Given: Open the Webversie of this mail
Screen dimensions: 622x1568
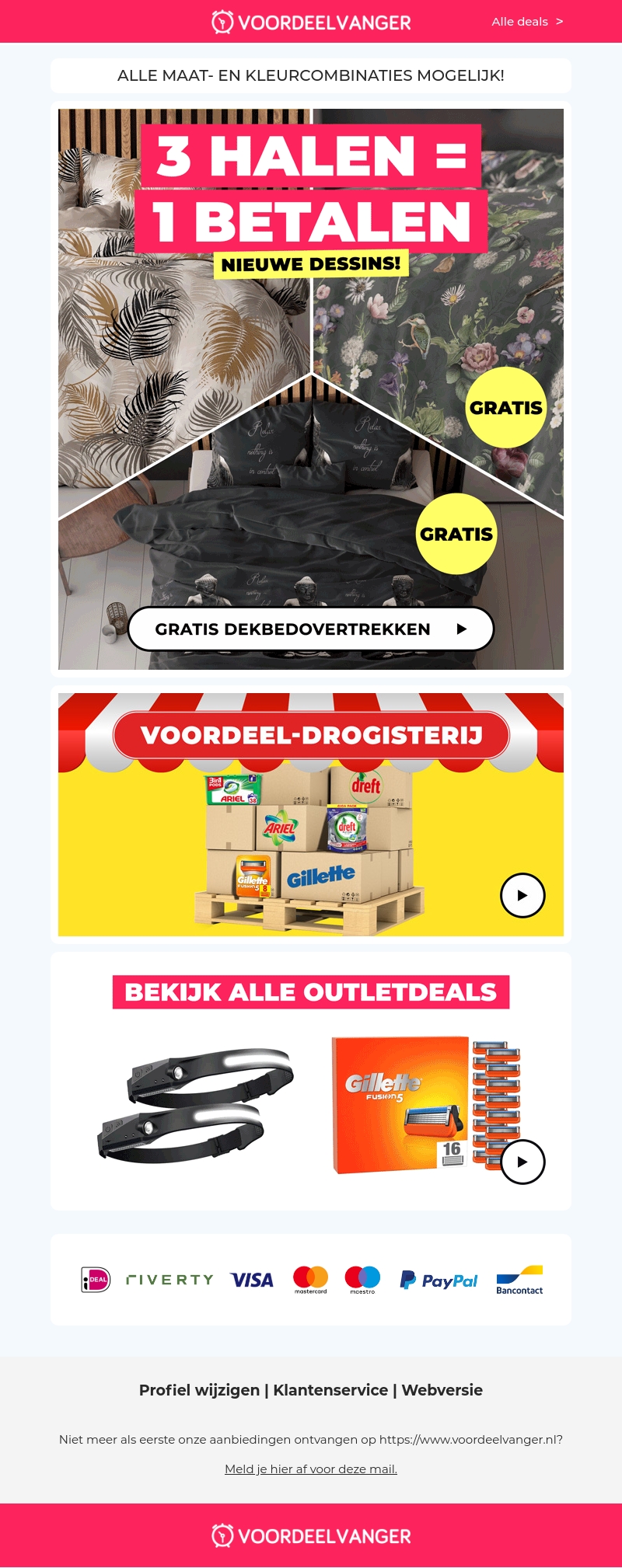Looking at the screenshot, I should [442, 1390].
